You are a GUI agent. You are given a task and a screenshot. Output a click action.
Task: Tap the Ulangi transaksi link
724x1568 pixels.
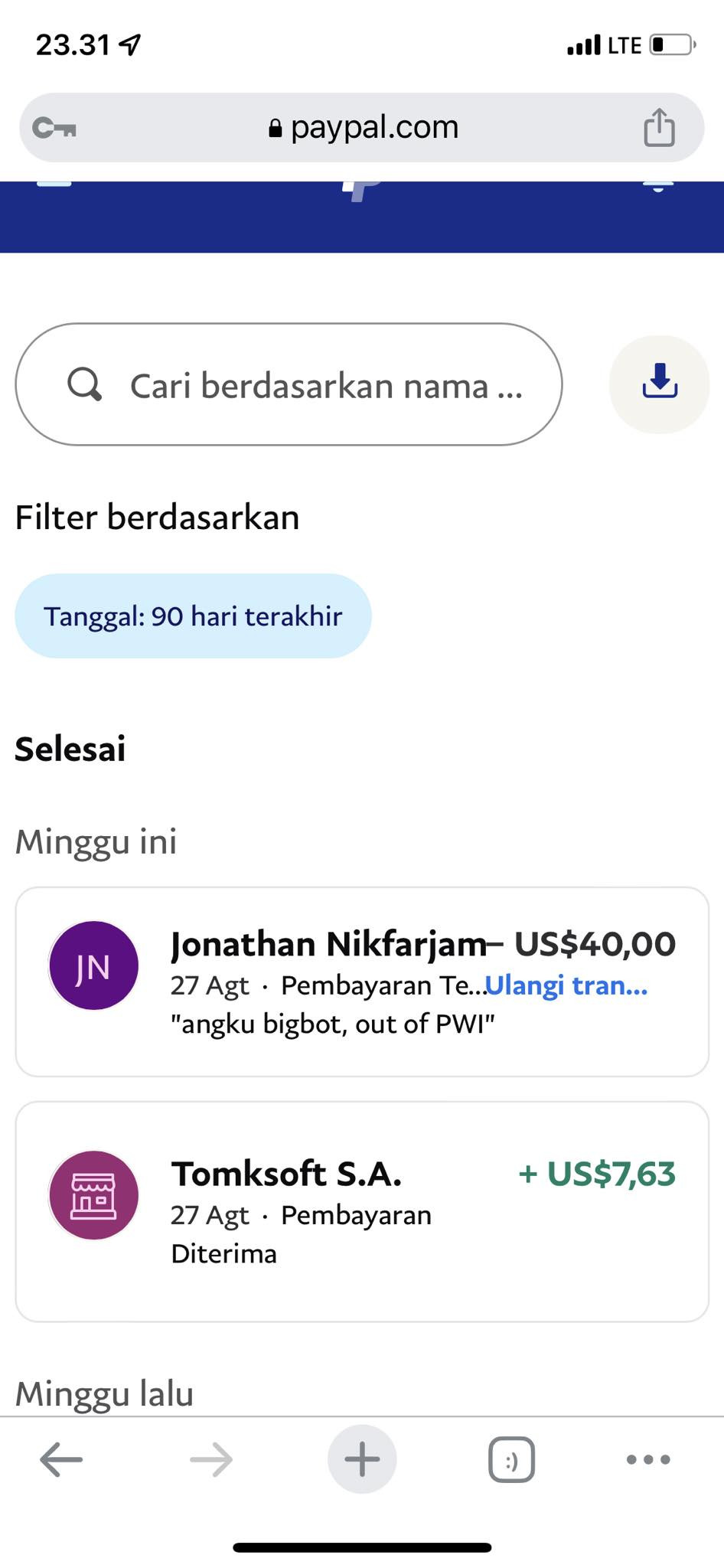(566, 985)
